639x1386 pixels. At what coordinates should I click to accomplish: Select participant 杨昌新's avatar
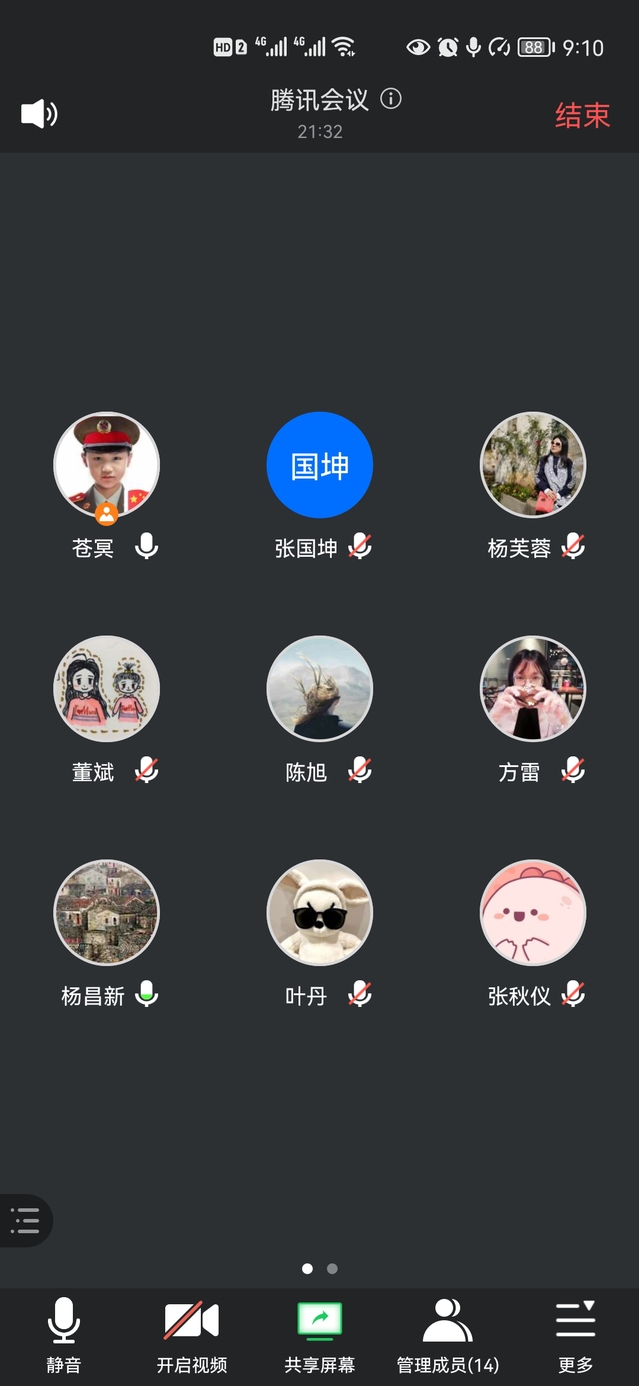pos(106,913)
